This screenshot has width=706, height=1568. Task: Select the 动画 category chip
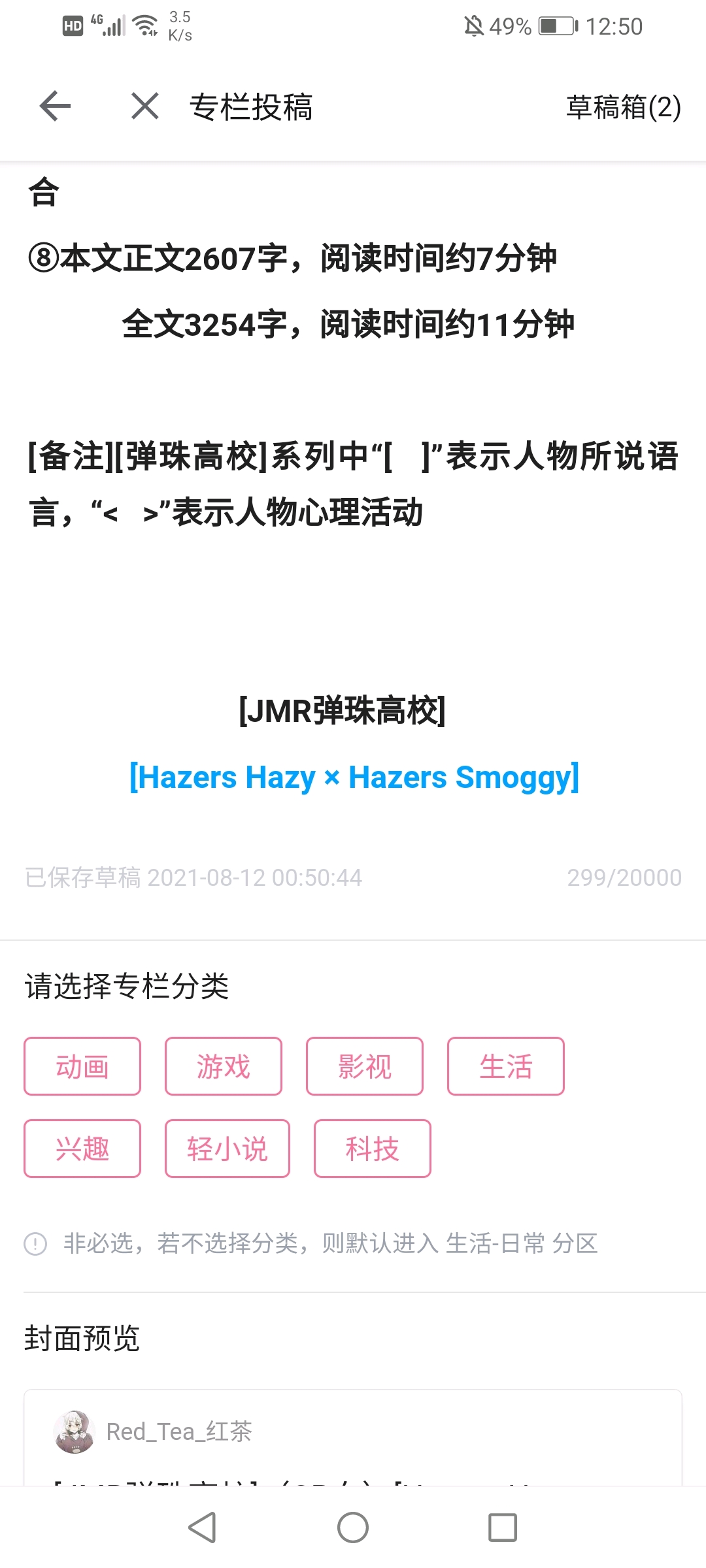[x=82, y=1066]
